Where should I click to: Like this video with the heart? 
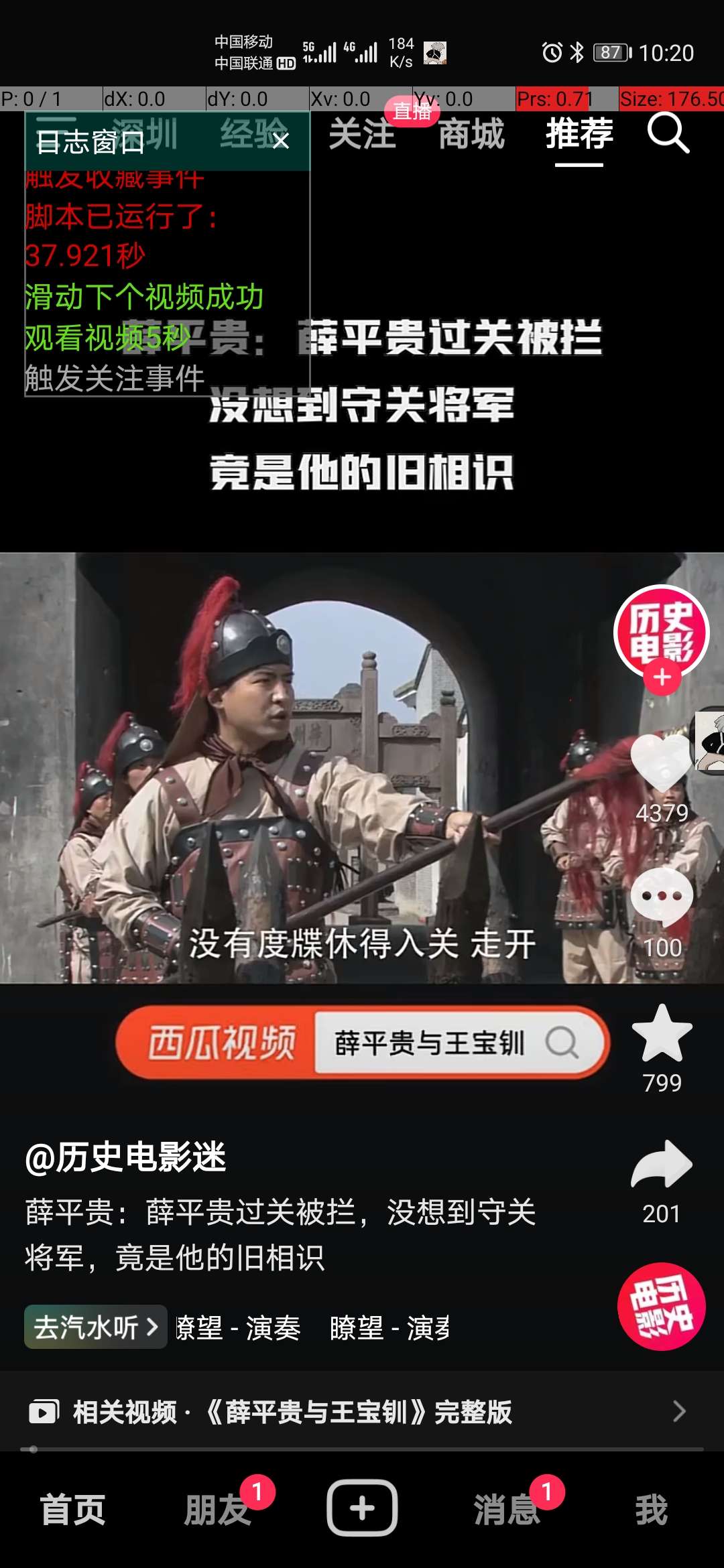pyautogui.click(x=662, y=764)
